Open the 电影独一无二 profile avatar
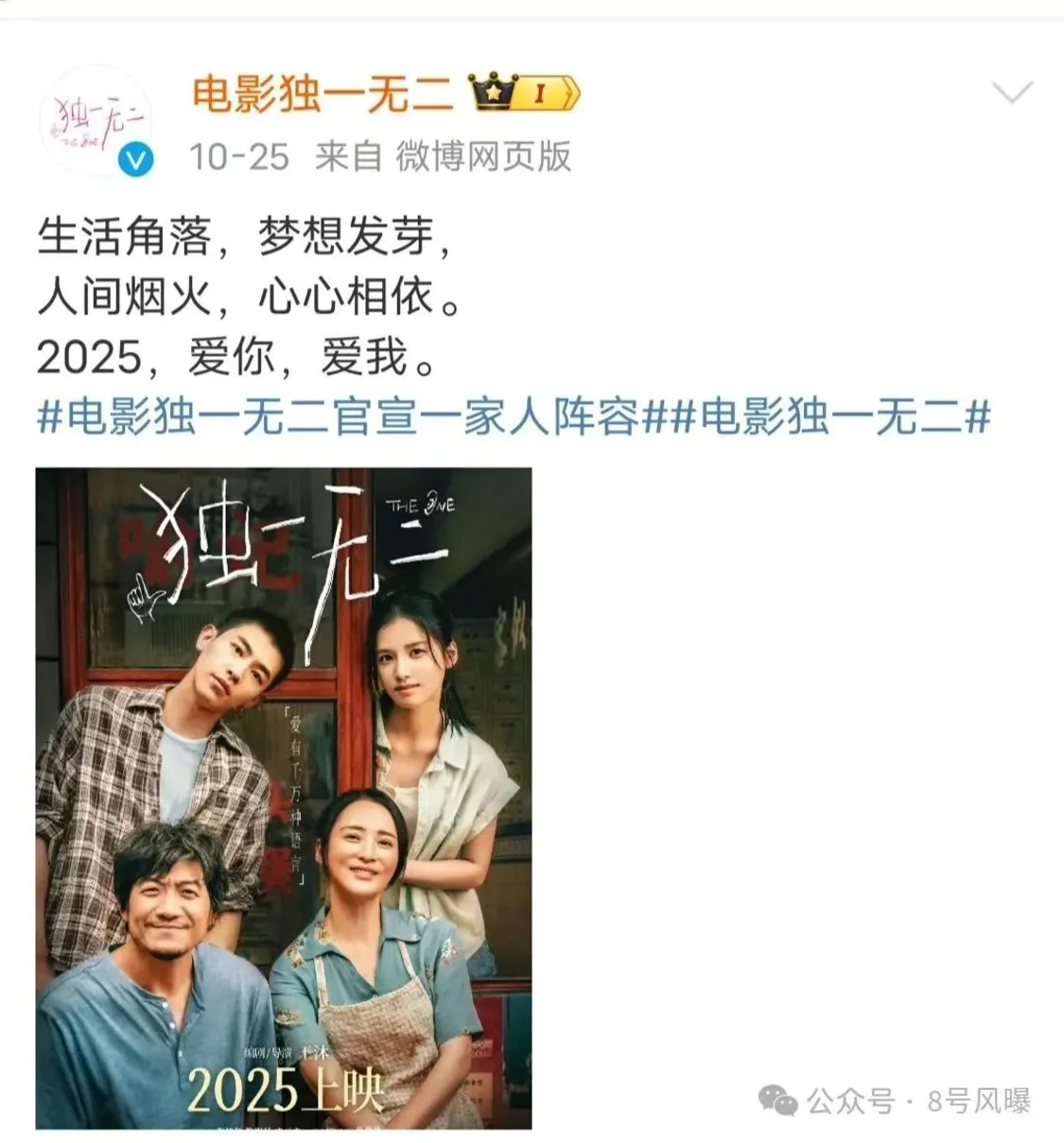Viewport: 1064px width, 1143px height. [x=95, y=121]
